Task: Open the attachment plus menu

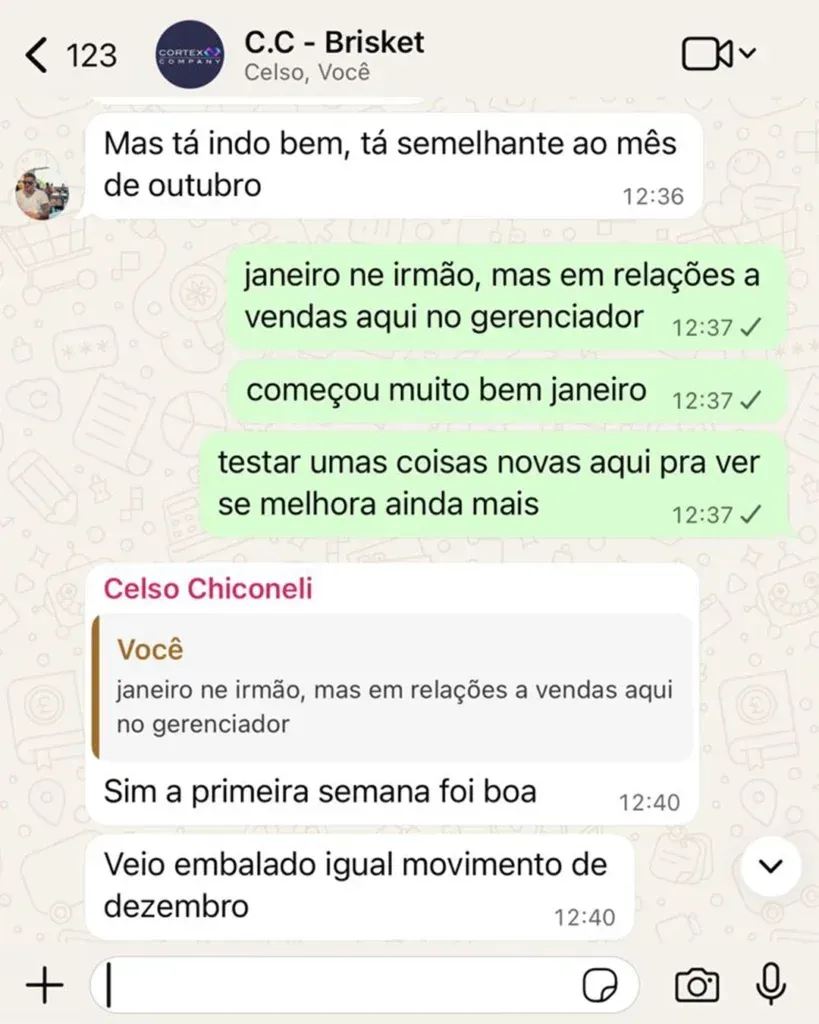Action: (44, 985)
